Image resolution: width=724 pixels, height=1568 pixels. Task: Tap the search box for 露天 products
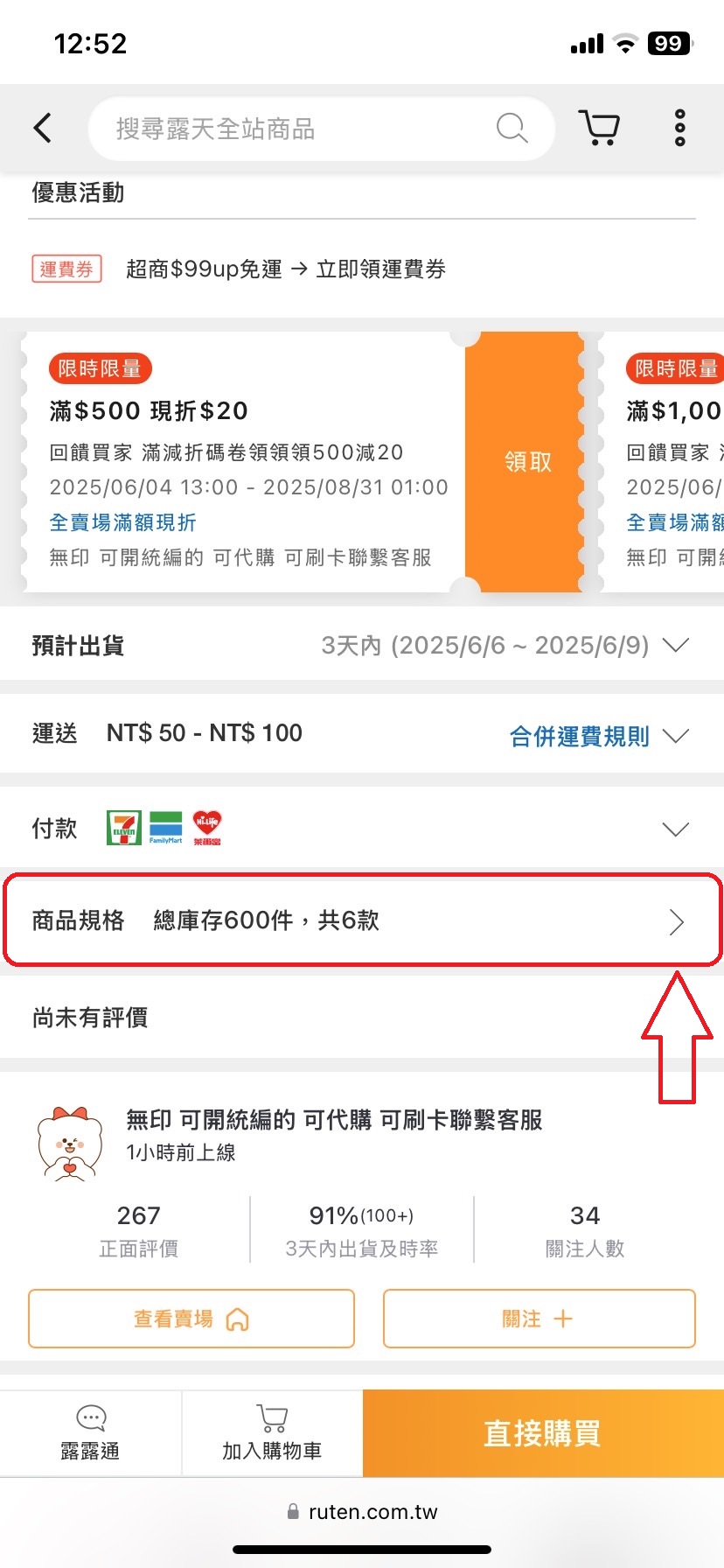[x=297, y=129]
